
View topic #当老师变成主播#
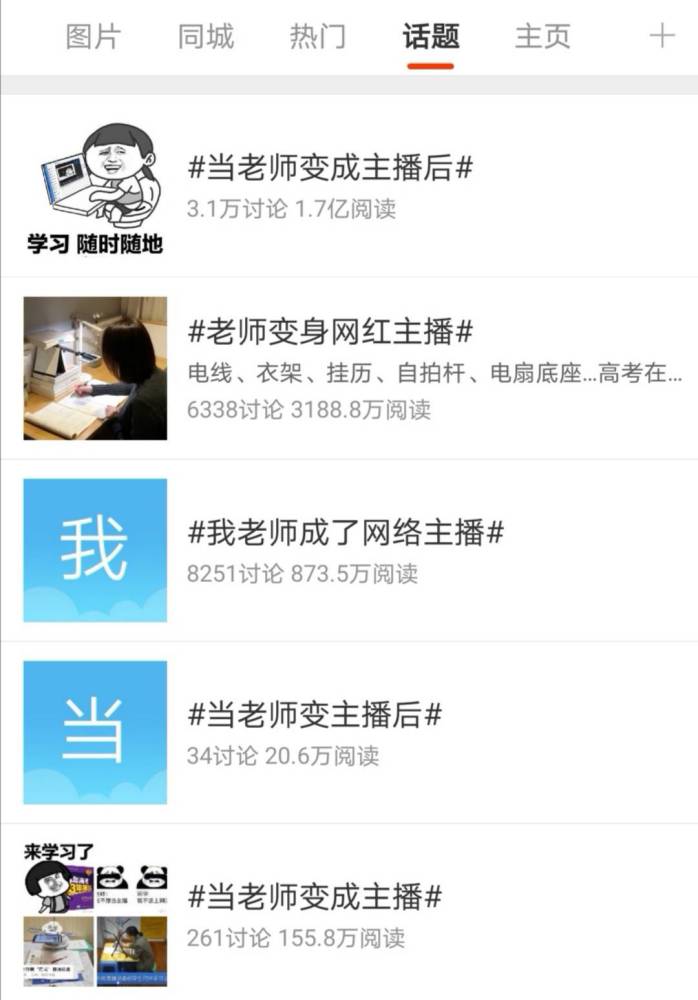315,897
